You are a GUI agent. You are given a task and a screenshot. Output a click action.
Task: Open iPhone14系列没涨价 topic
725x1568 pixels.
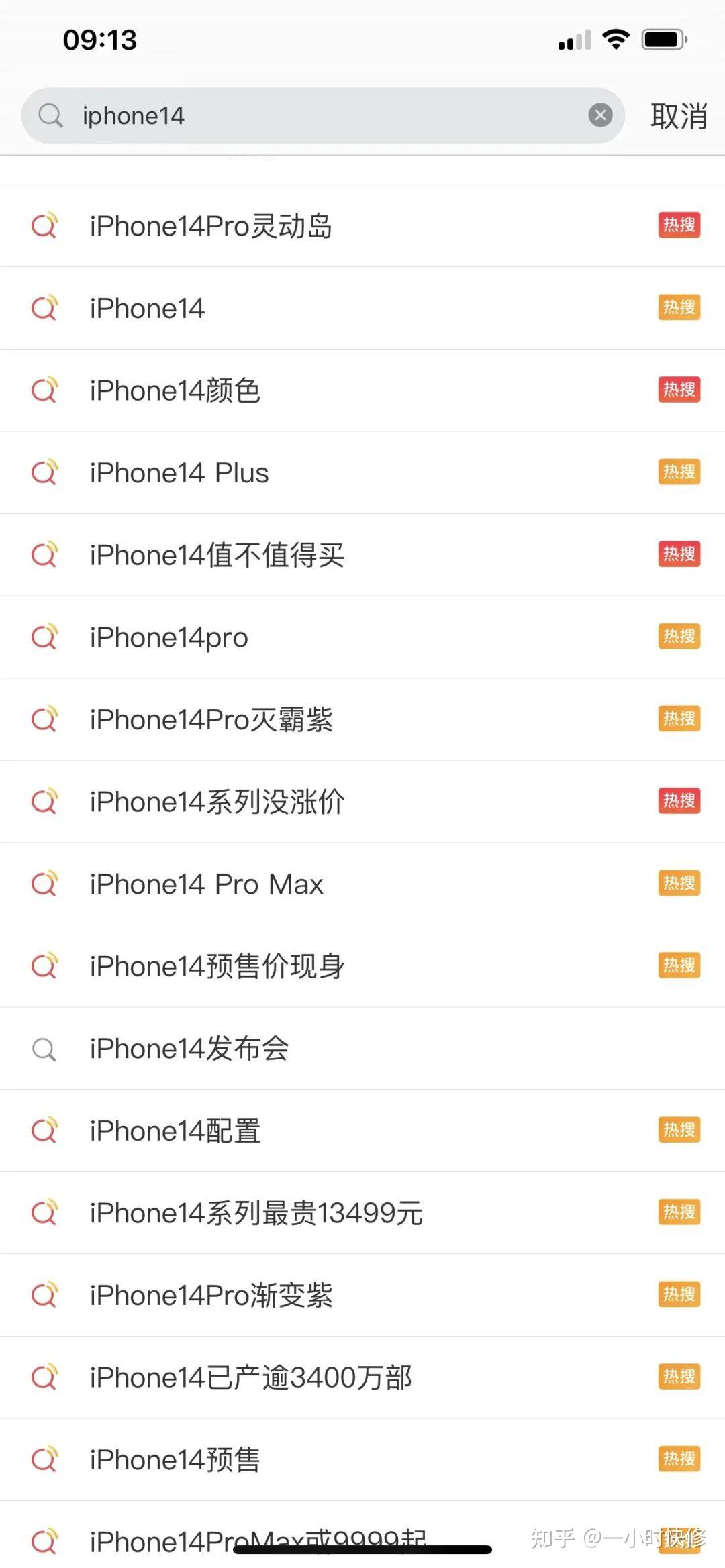(217, 802)
